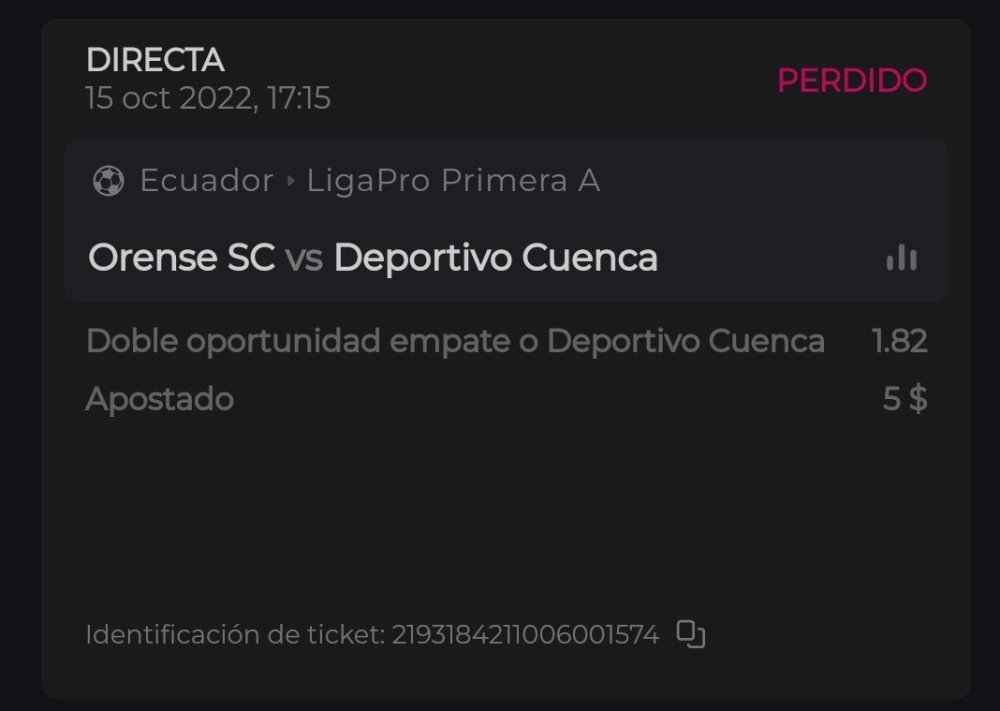
Task: Open the Orense SC vs Deportivo Cuenca match card
Action: 372,258
